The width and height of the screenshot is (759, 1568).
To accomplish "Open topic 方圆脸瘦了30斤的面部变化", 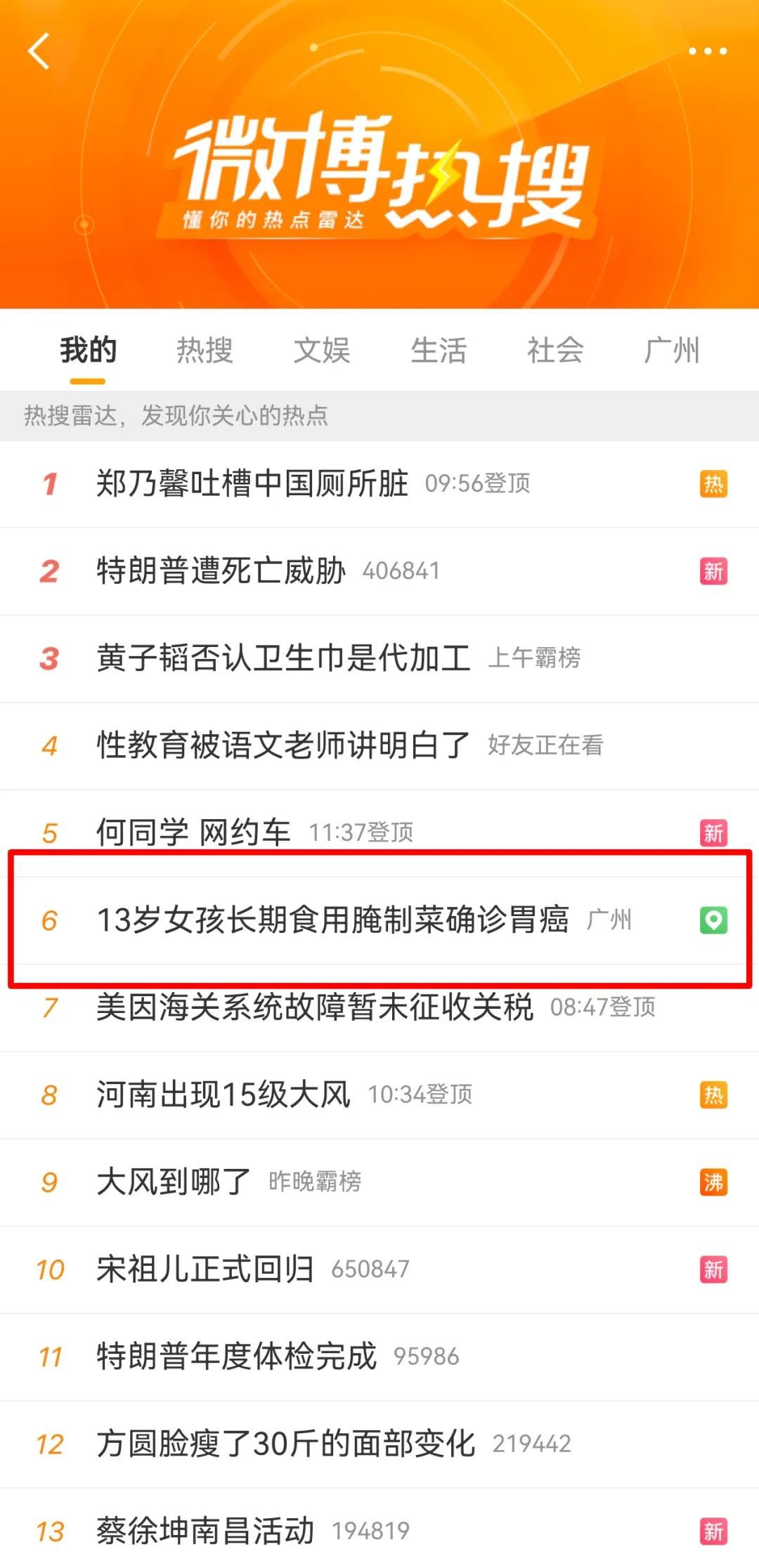I will click(x=285, y=1444).
